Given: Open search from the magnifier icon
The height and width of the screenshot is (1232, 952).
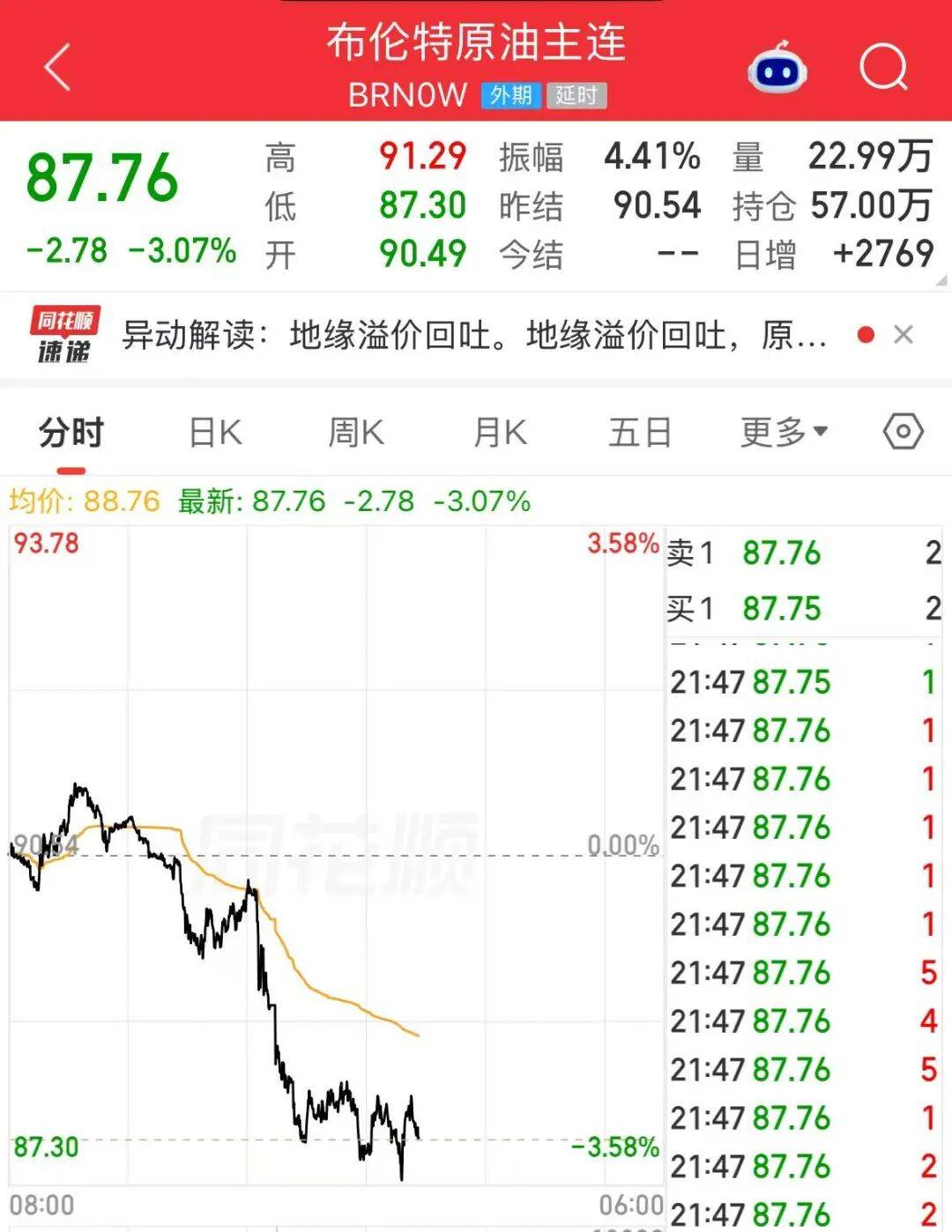Looking at the screenshot, I should coord(884,68).
